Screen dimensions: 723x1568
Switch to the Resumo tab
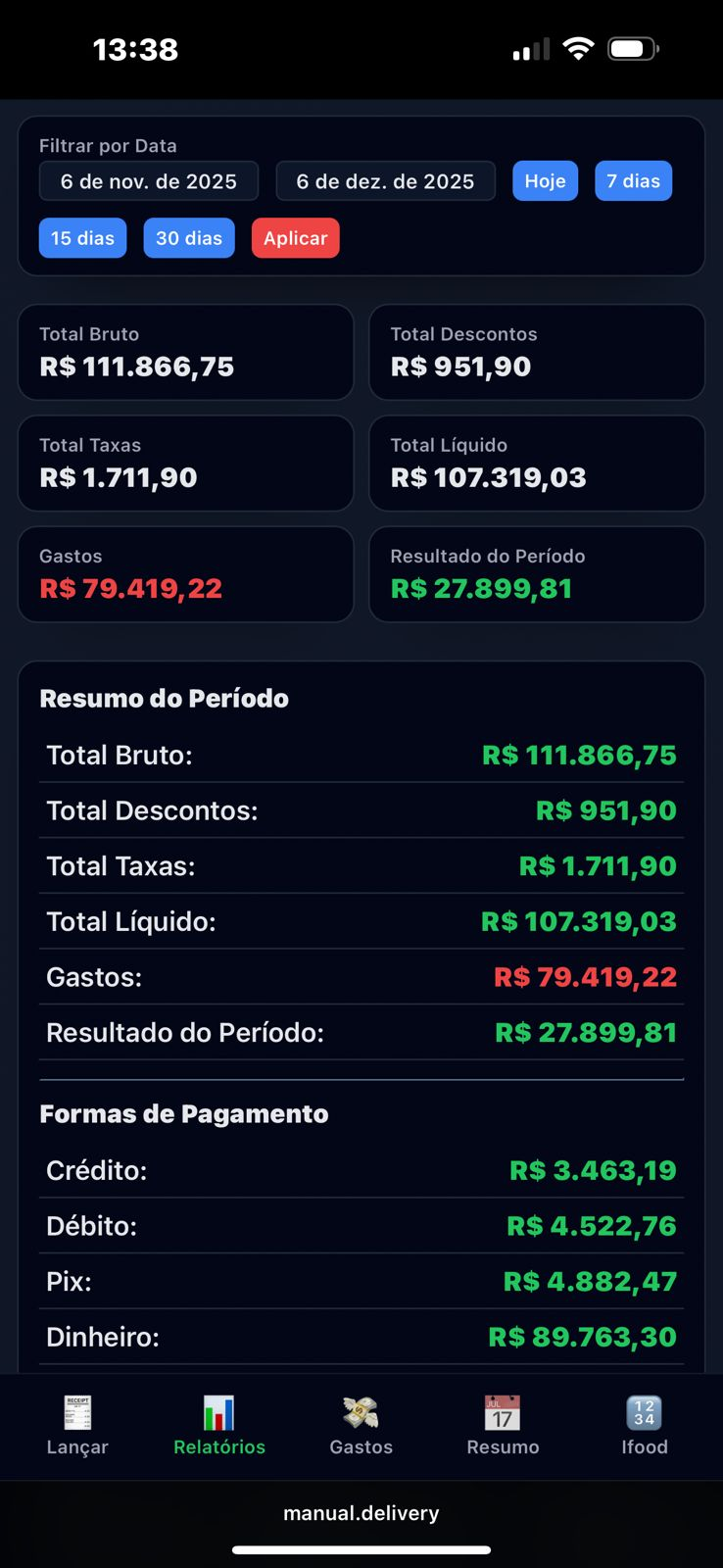point(503,1426)
